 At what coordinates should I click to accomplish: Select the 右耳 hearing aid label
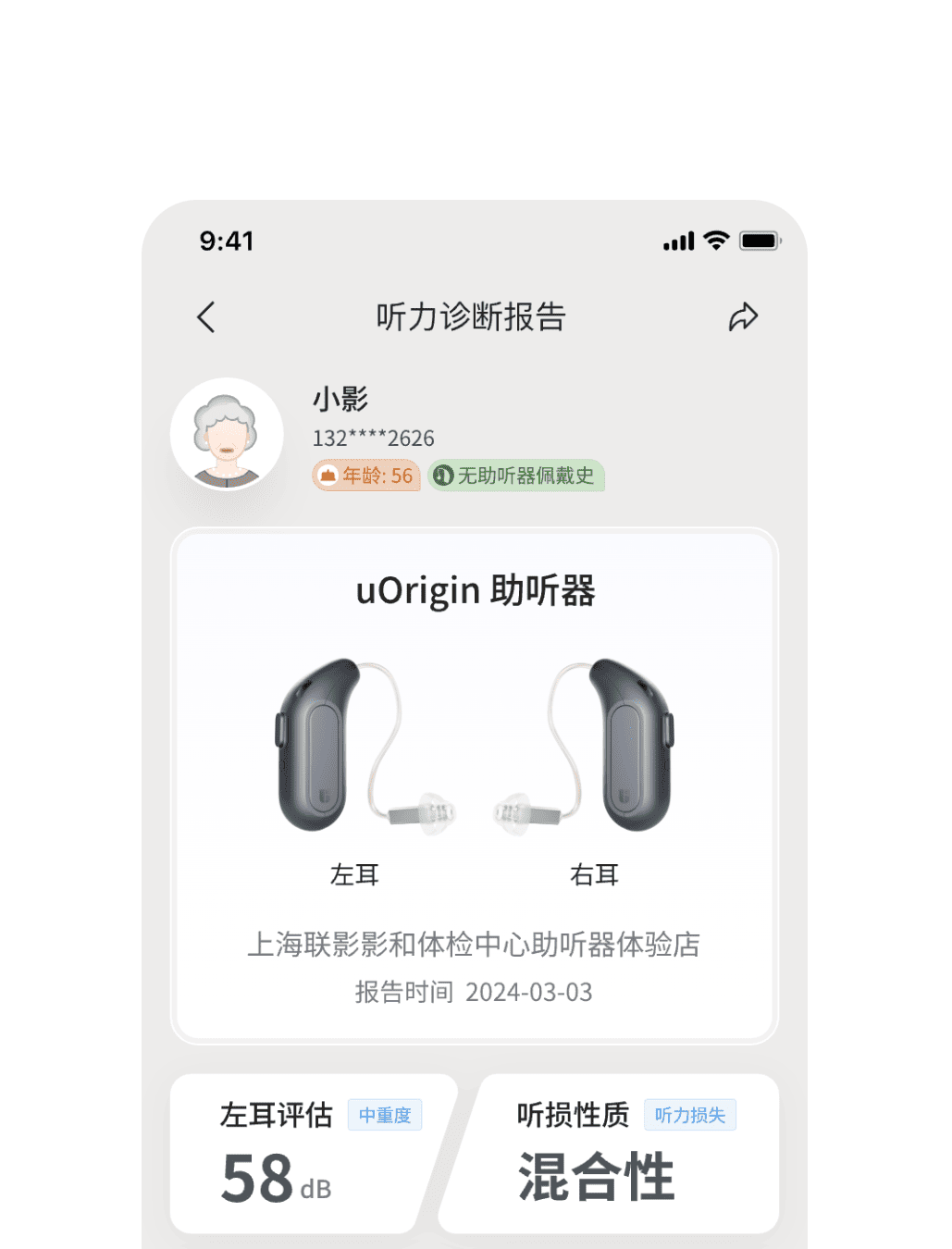597,875
